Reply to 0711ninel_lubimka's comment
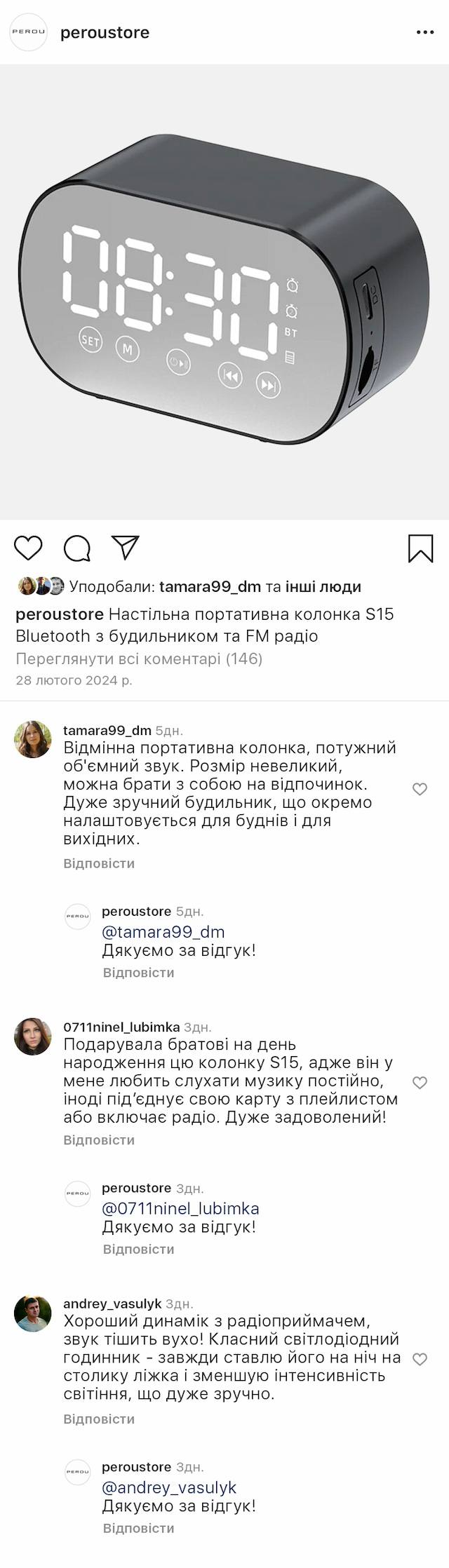449x1568 pixels. point(99,1140)
